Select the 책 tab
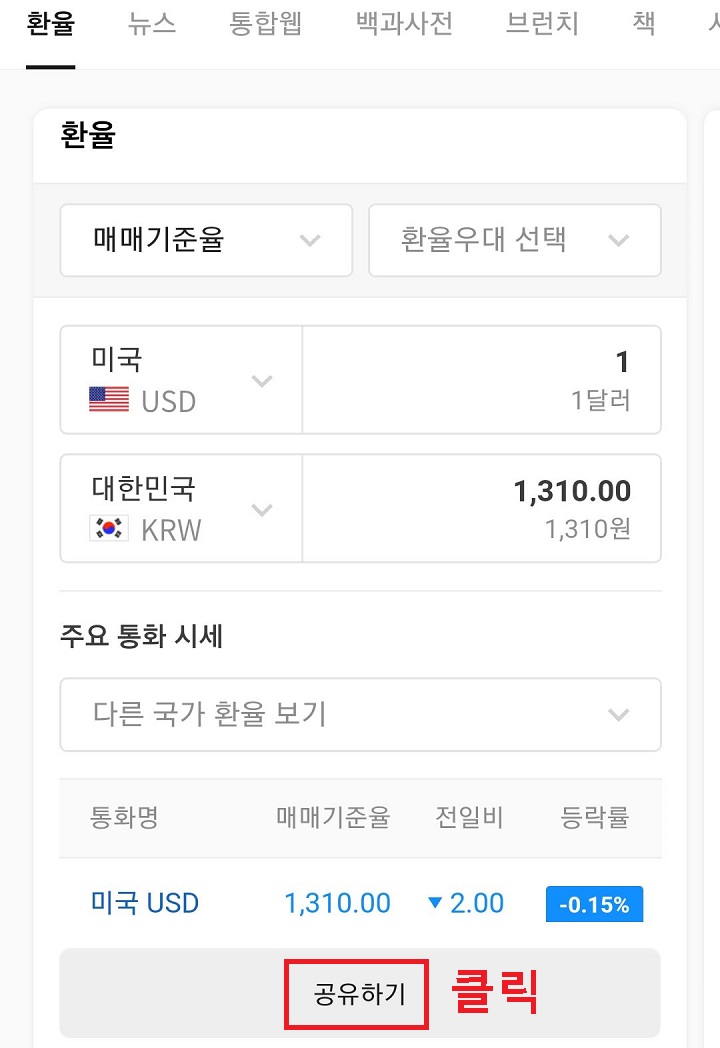The height and width of the screenshot is (1048, 720). tap(643, 24)
